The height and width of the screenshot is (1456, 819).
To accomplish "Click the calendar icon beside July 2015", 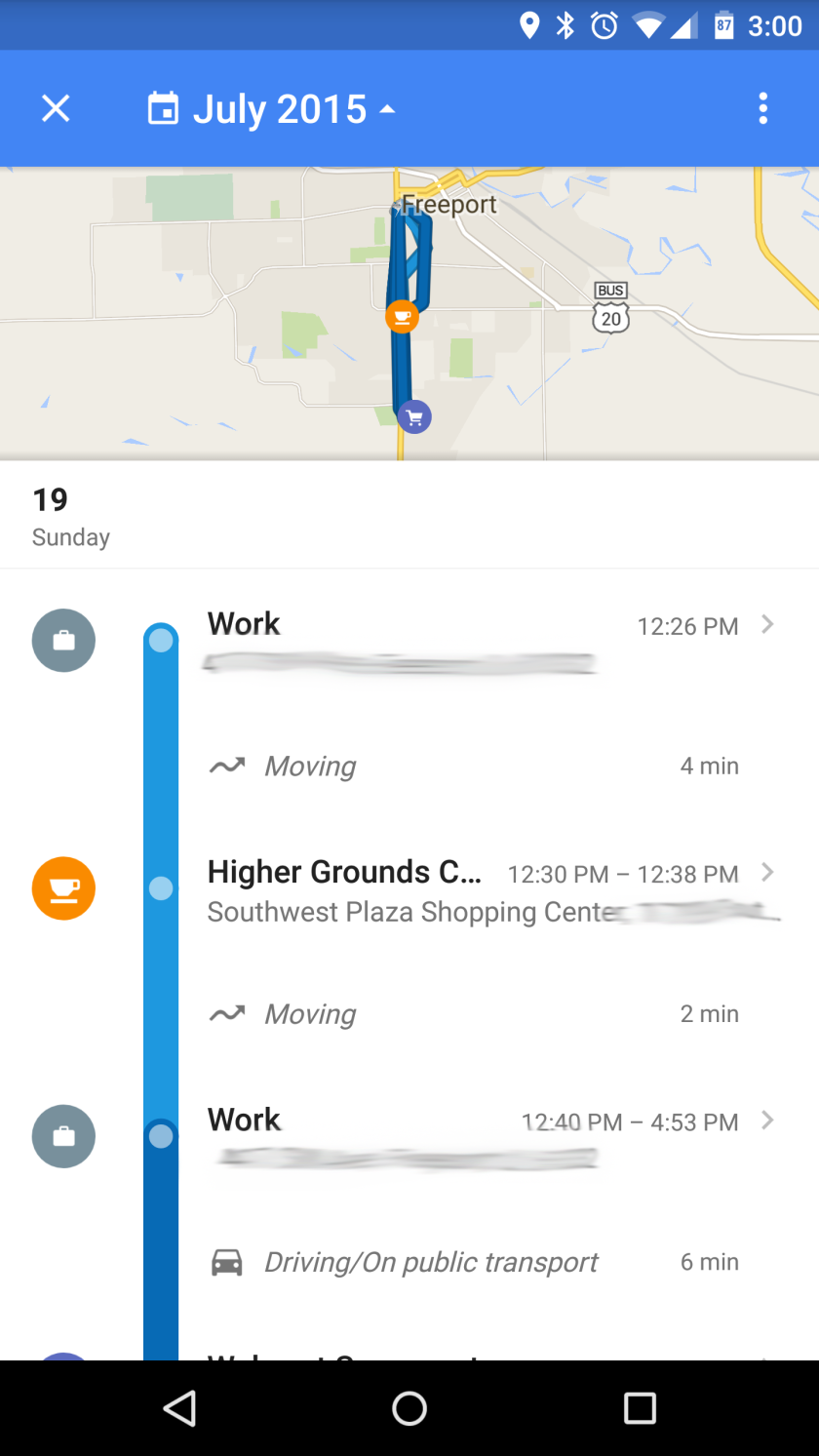I will click(x=164, y=108).
